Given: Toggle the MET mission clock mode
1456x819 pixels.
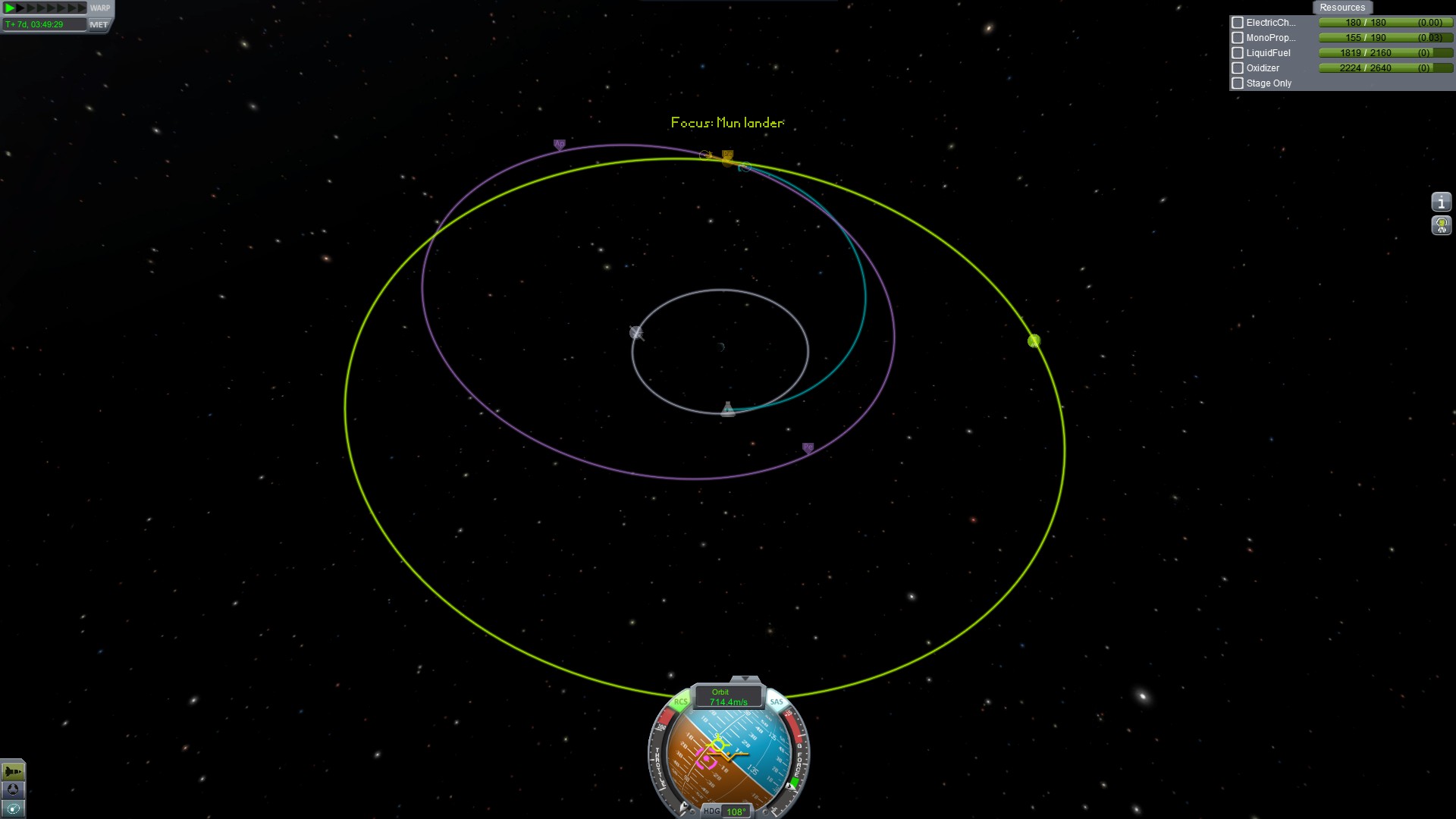Looking at the screenshot, I should pos(99,25).
